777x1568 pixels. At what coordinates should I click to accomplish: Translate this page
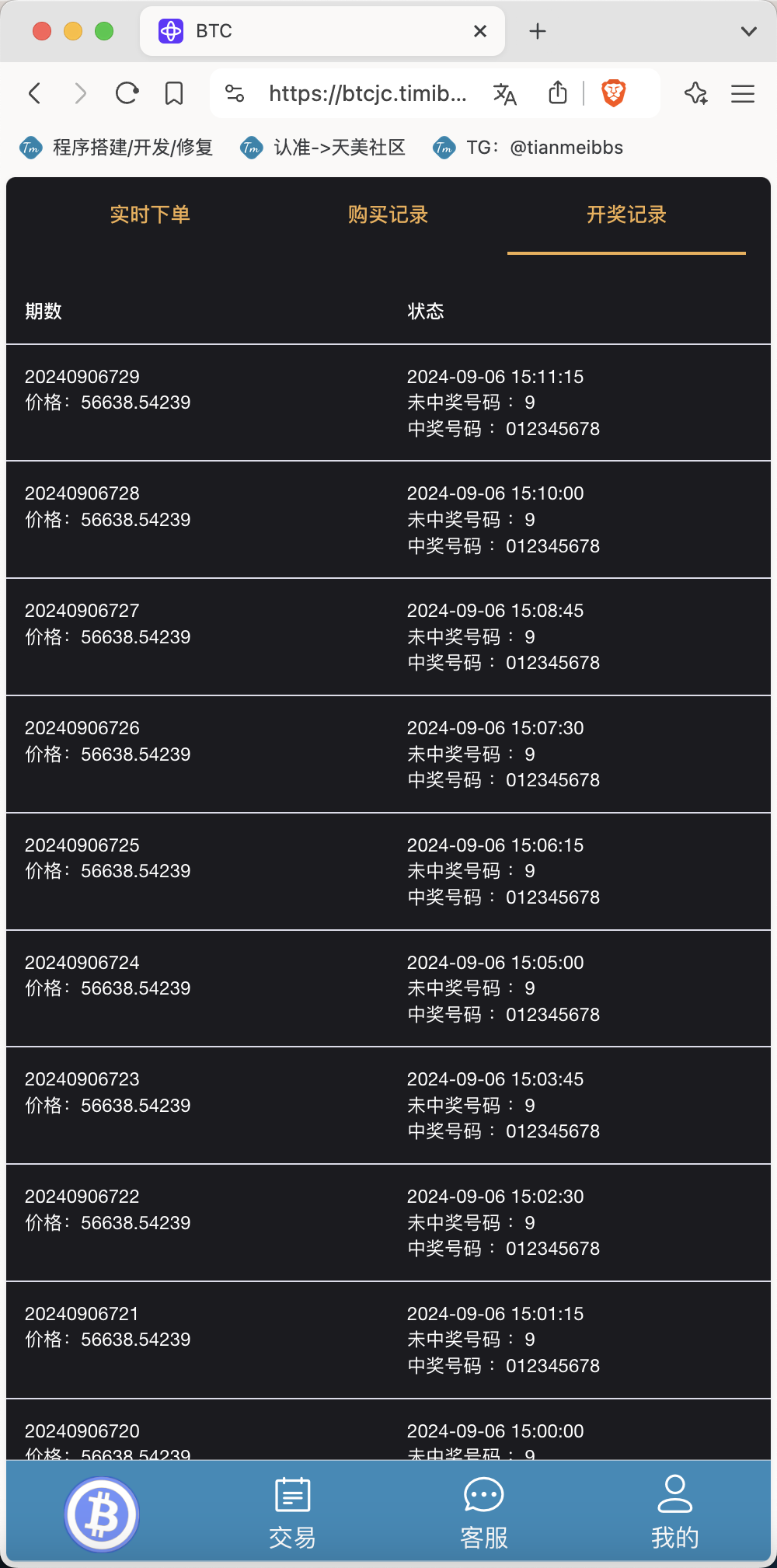coord(505,94)
